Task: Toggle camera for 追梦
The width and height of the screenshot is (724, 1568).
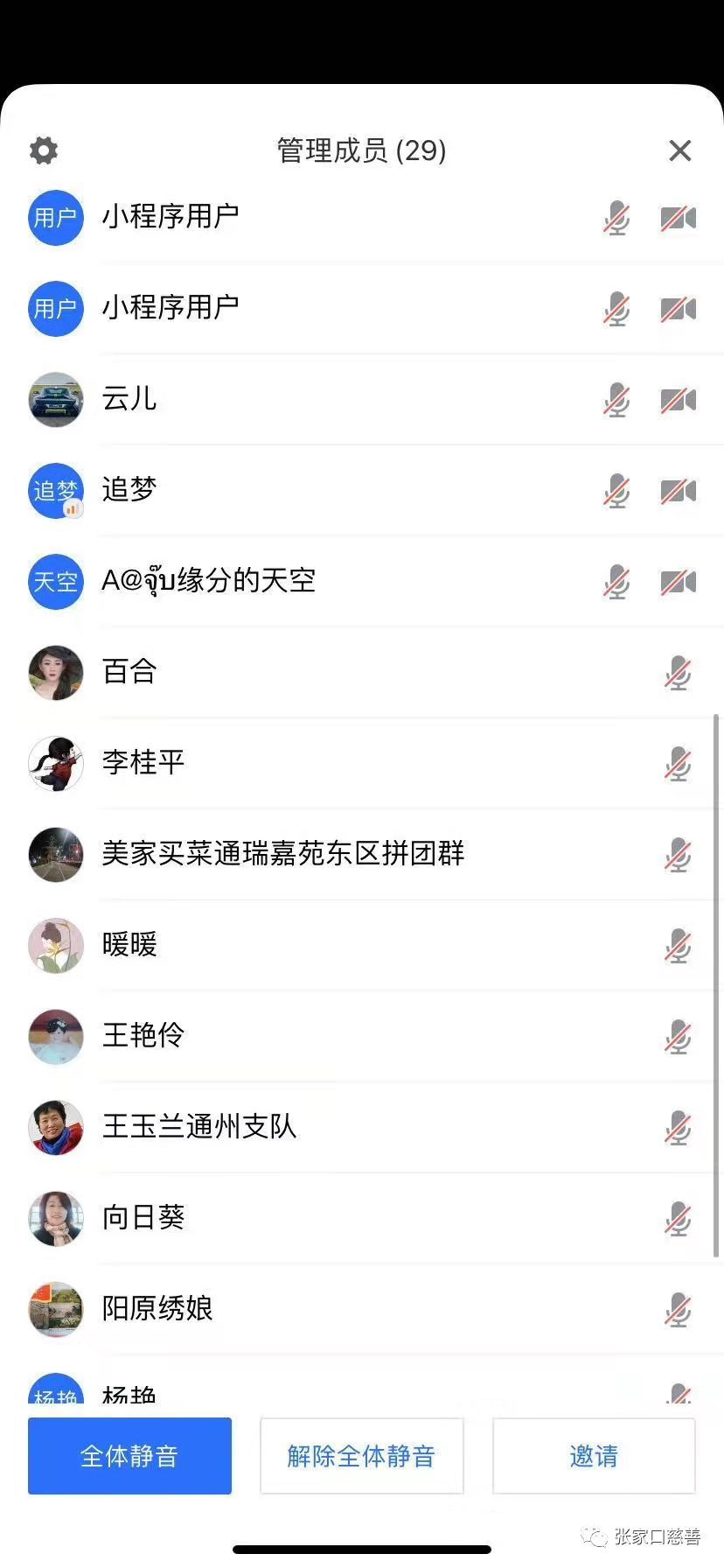Action: click(678, 491)
